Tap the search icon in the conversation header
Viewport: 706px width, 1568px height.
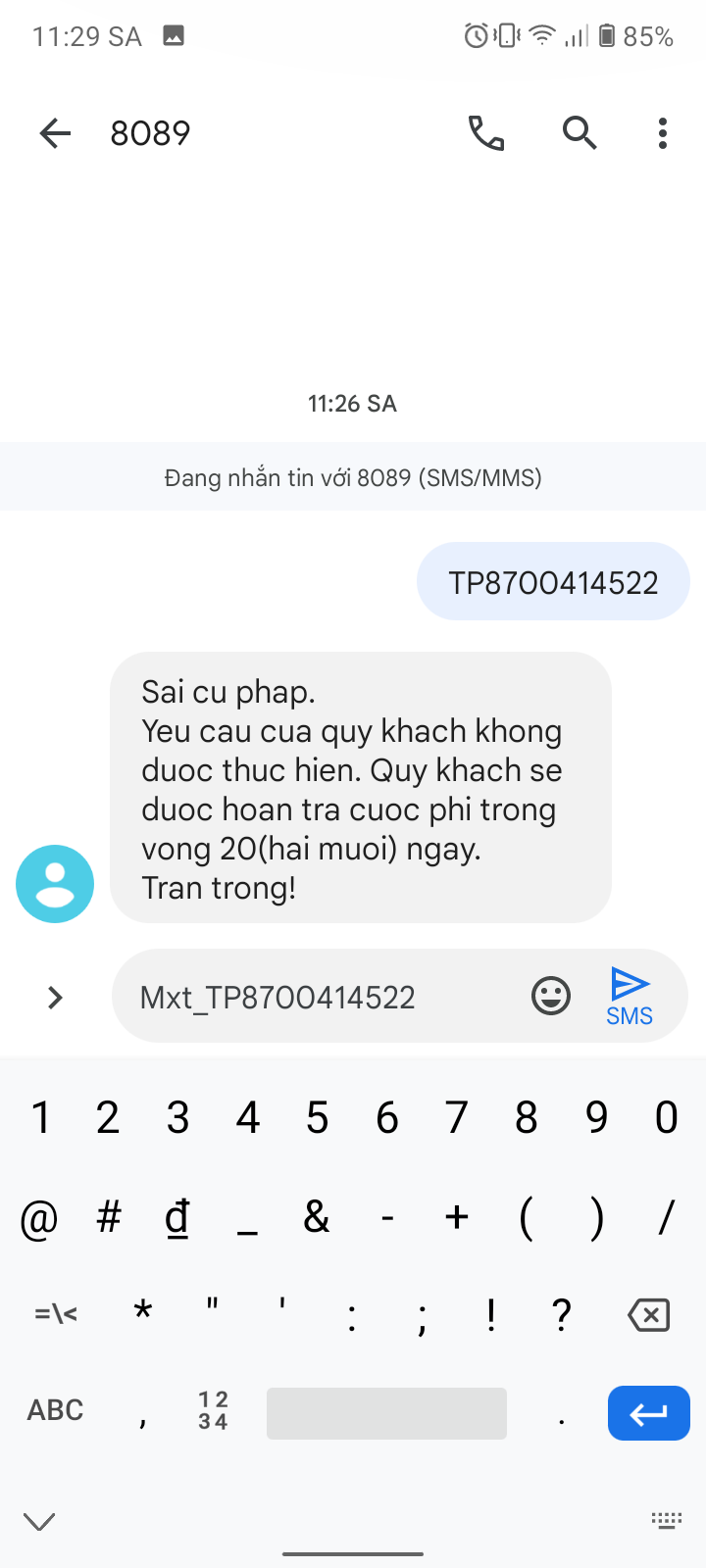(x=579, y=133)
